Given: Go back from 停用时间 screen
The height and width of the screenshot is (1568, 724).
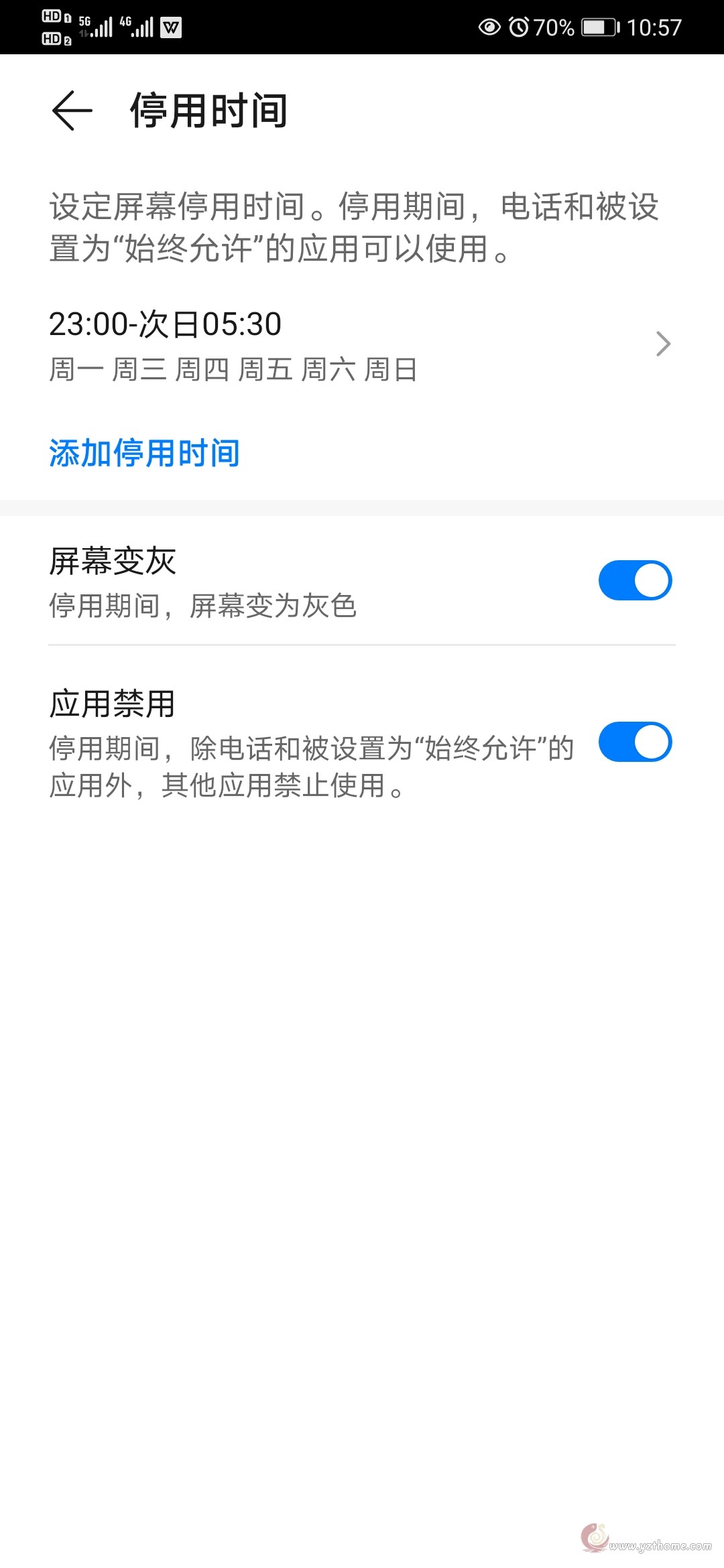Looking at the screenshot, I should pos(72,111).
